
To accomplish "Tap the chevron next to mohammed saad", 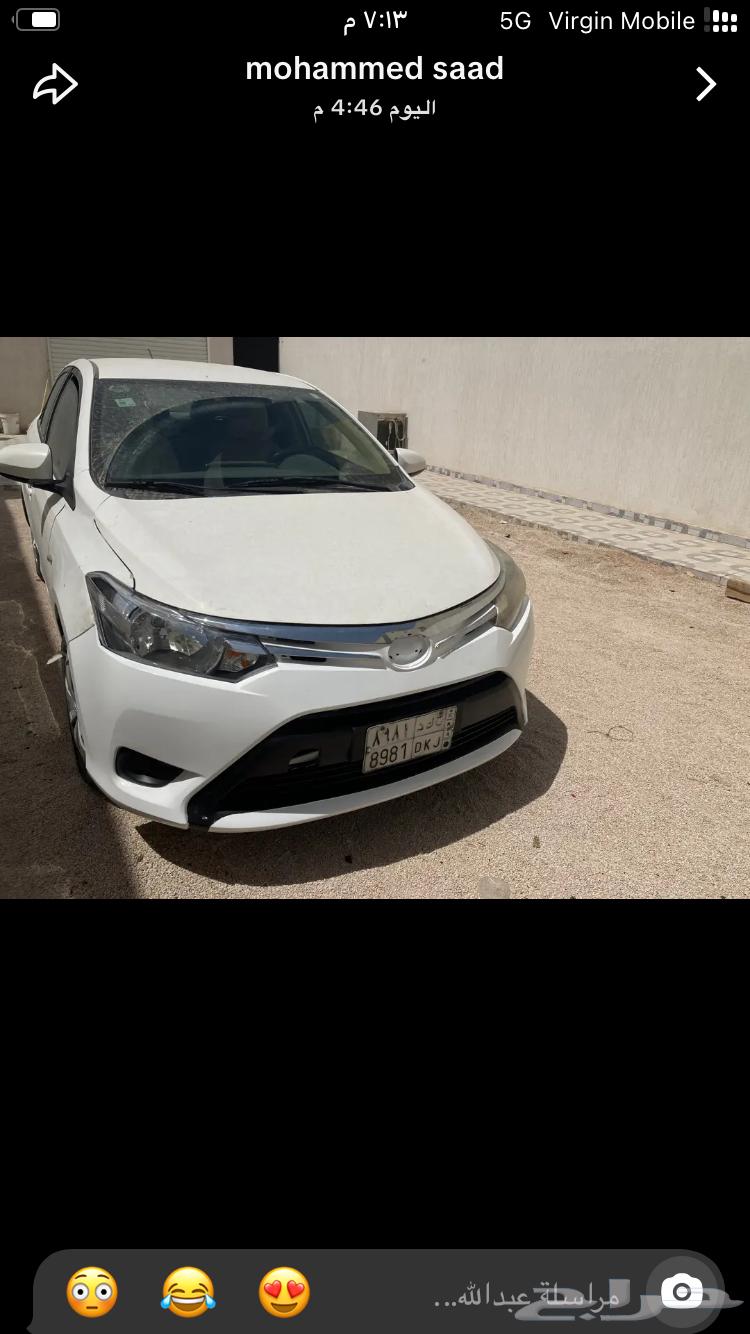I will [706, 85].
